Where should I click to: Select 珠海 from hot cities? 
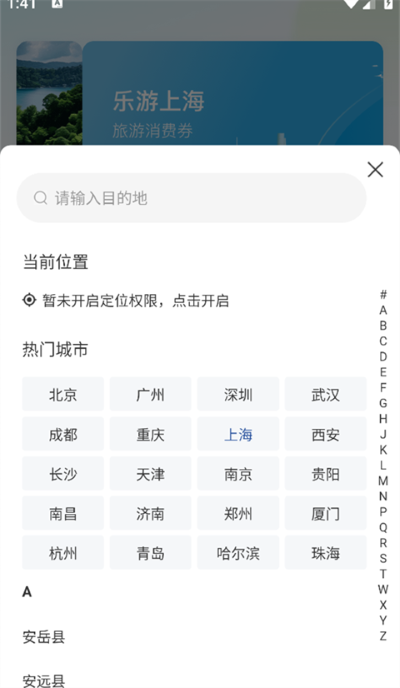325,552
